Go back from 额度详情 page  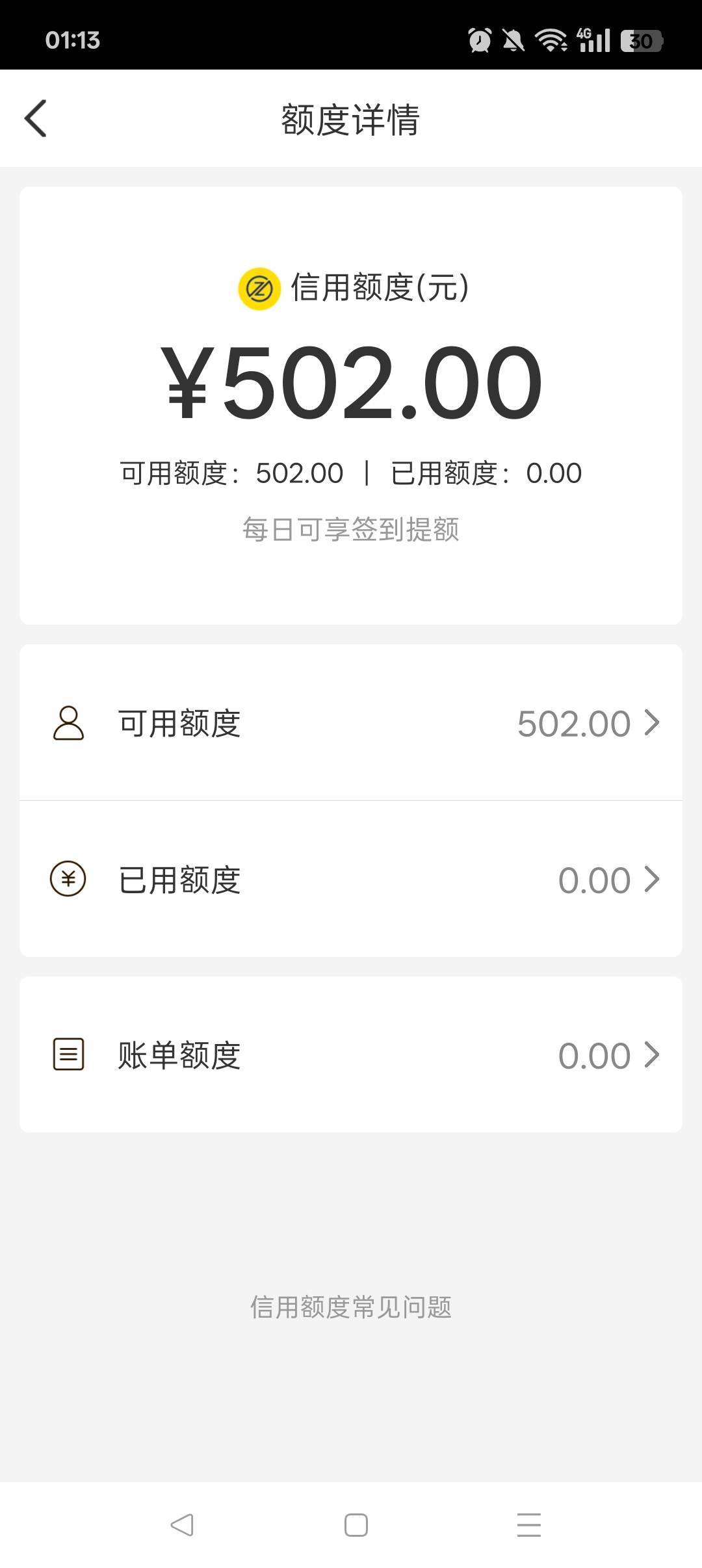point(36,118)
